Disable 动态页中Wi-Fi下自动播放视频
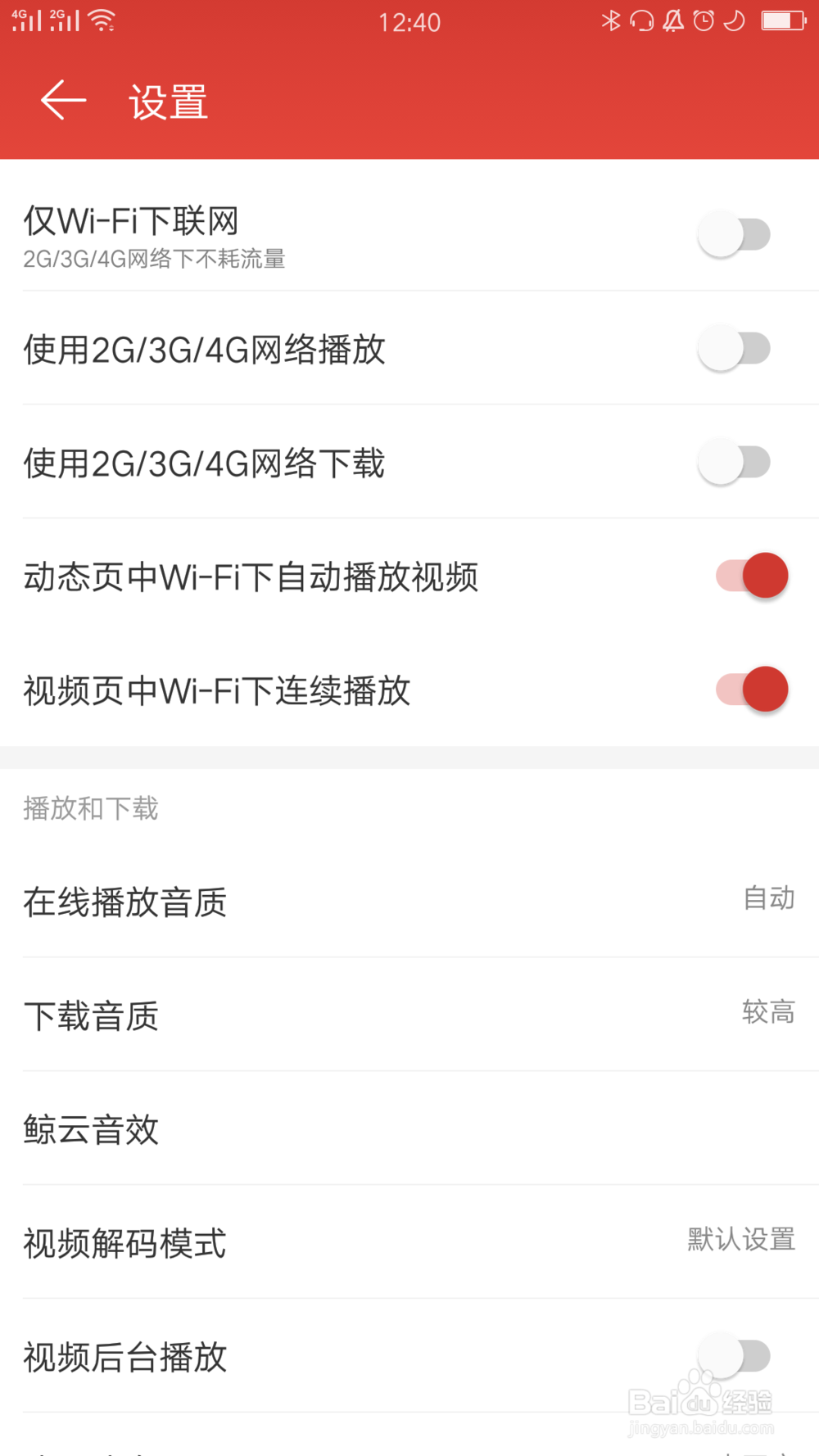This screenshot has height=1456, width=819. [x=752, y=576]
